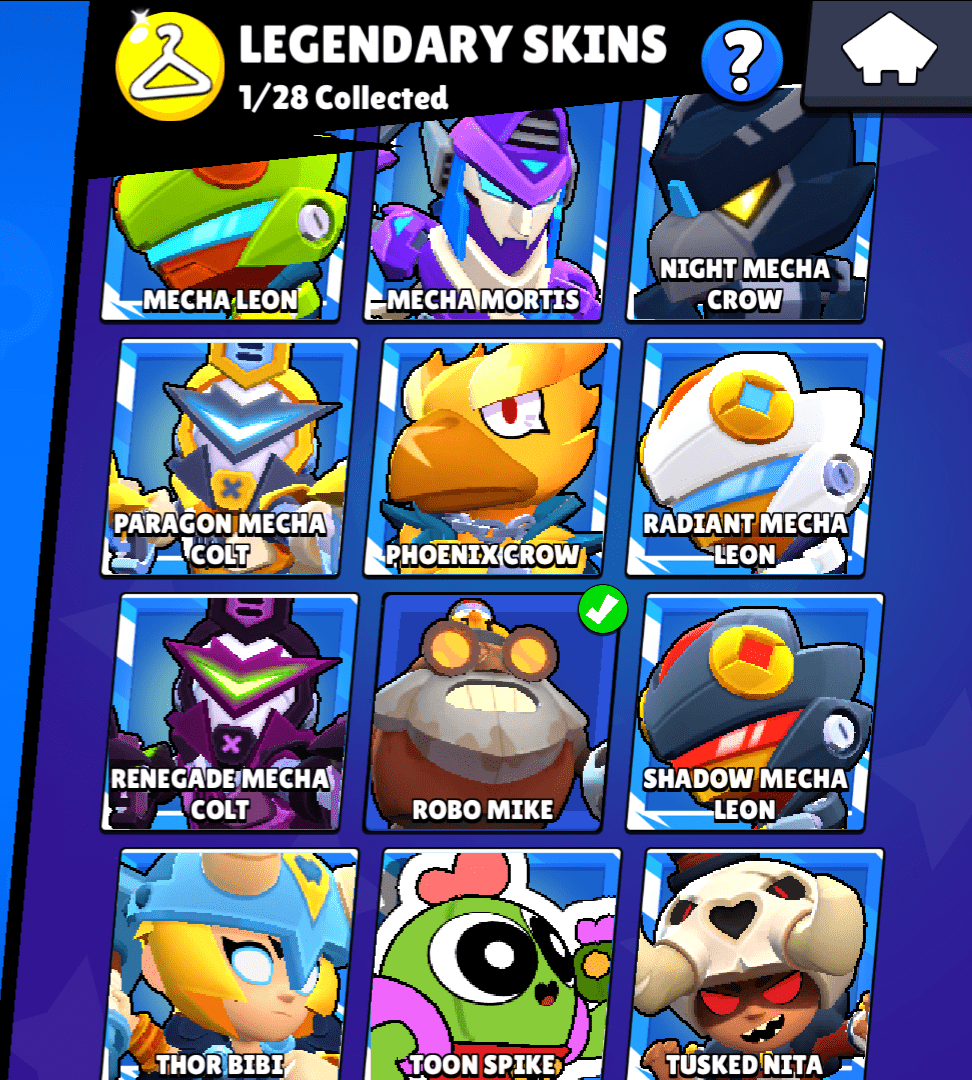Screen dimensions: 972x1080
Task: Open the Paragon Mecha Colt skin
Action: click(x=230, y=458)
